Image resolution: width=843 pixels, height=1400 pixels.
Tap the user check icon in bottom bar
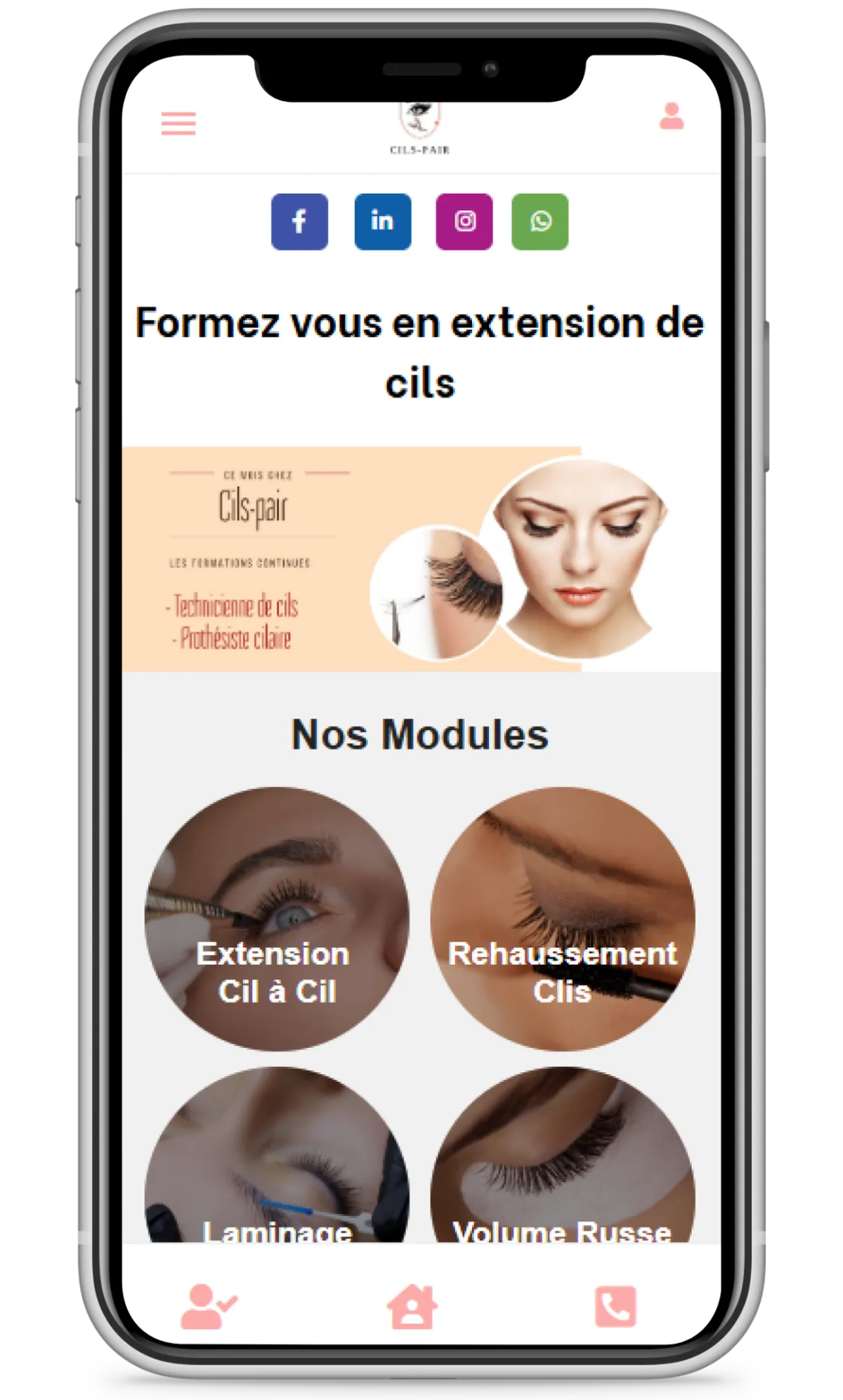tap(209, 1307)
